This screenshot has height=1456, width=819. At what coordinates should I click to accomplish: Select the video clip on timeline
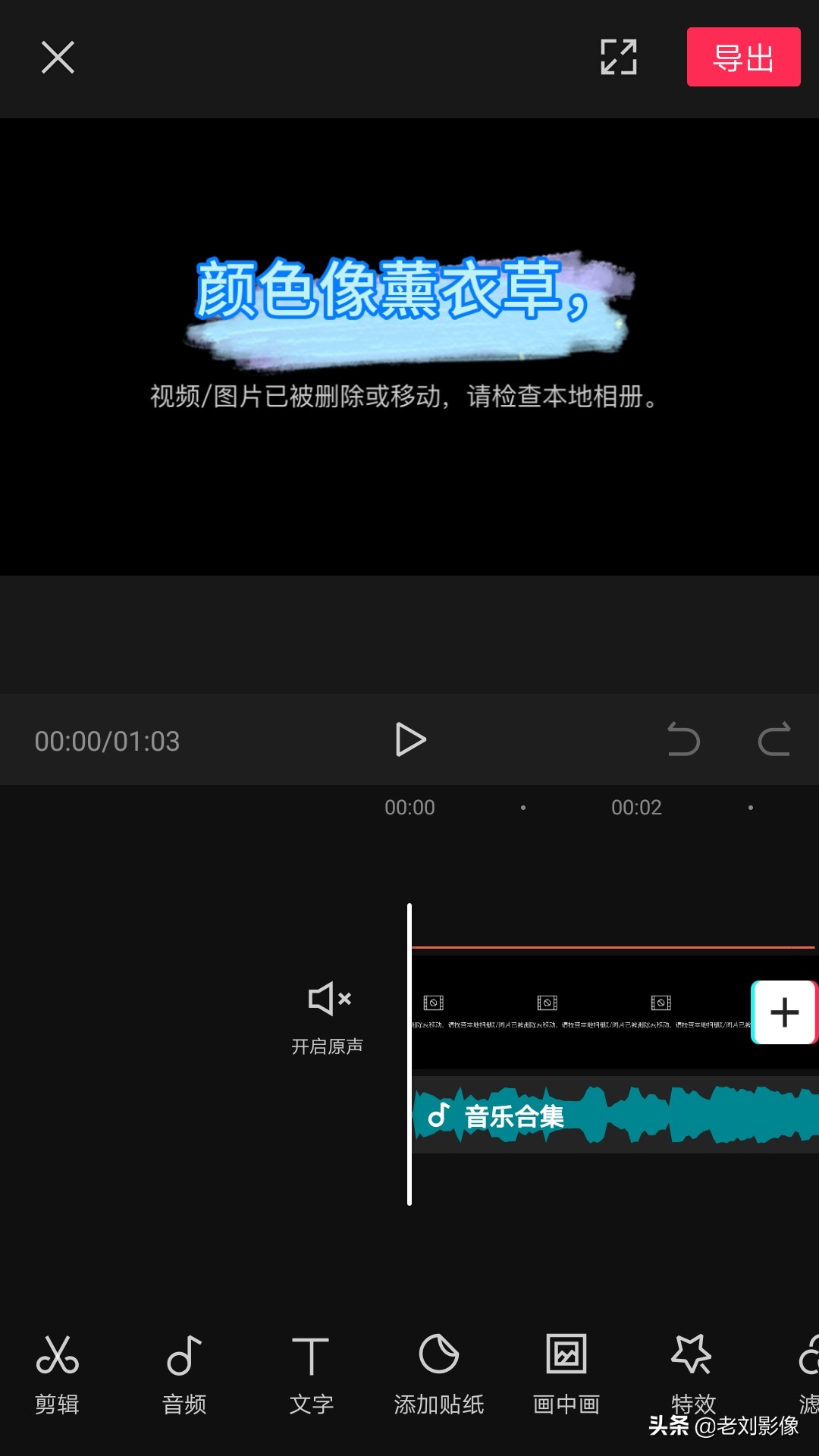[581, 1012]
